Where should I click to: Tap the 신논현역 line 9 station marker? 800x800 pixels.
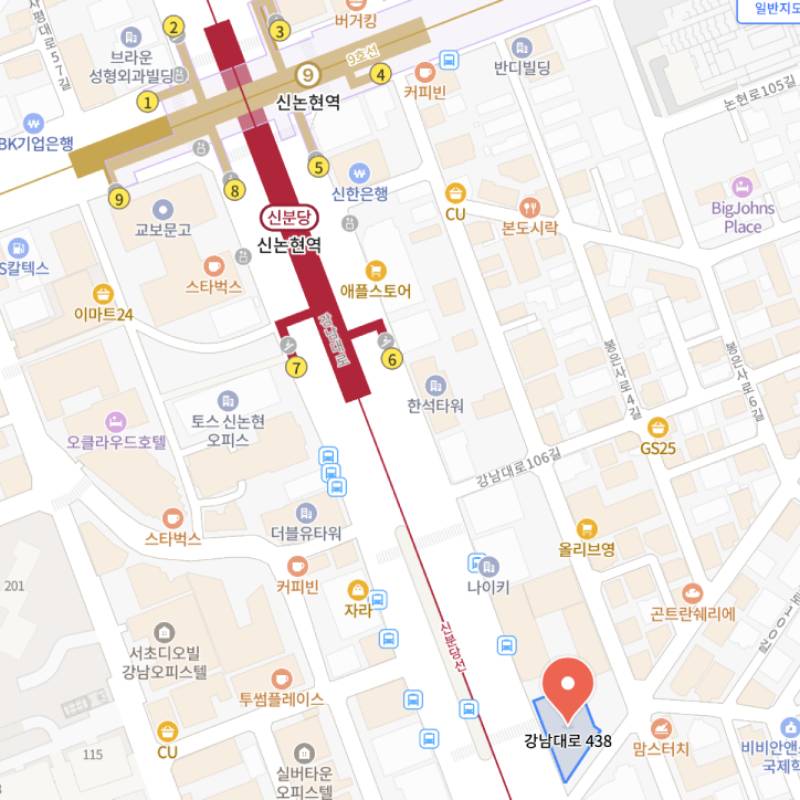point(309,74)
